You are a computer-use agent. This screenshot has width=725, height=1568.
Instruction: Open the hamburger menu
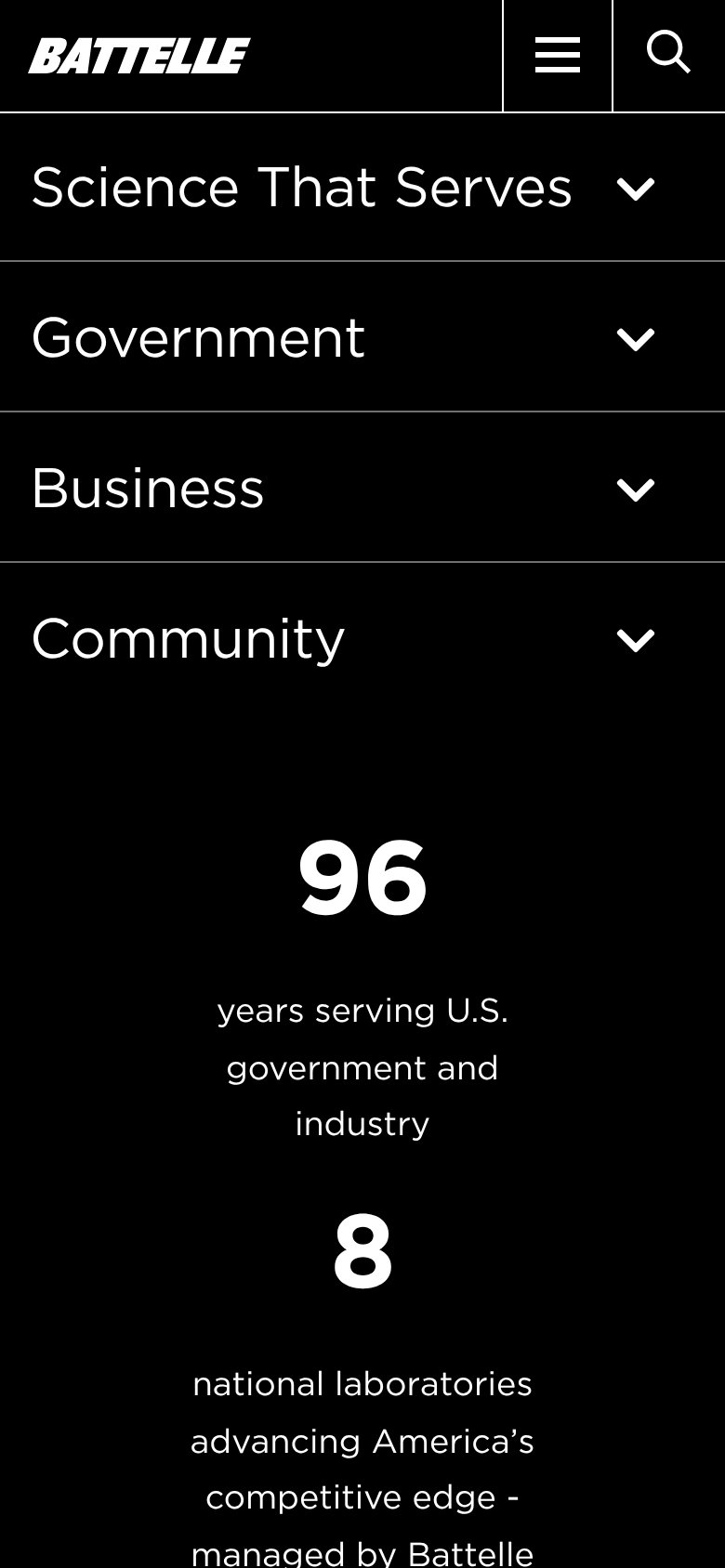point(558,56)
